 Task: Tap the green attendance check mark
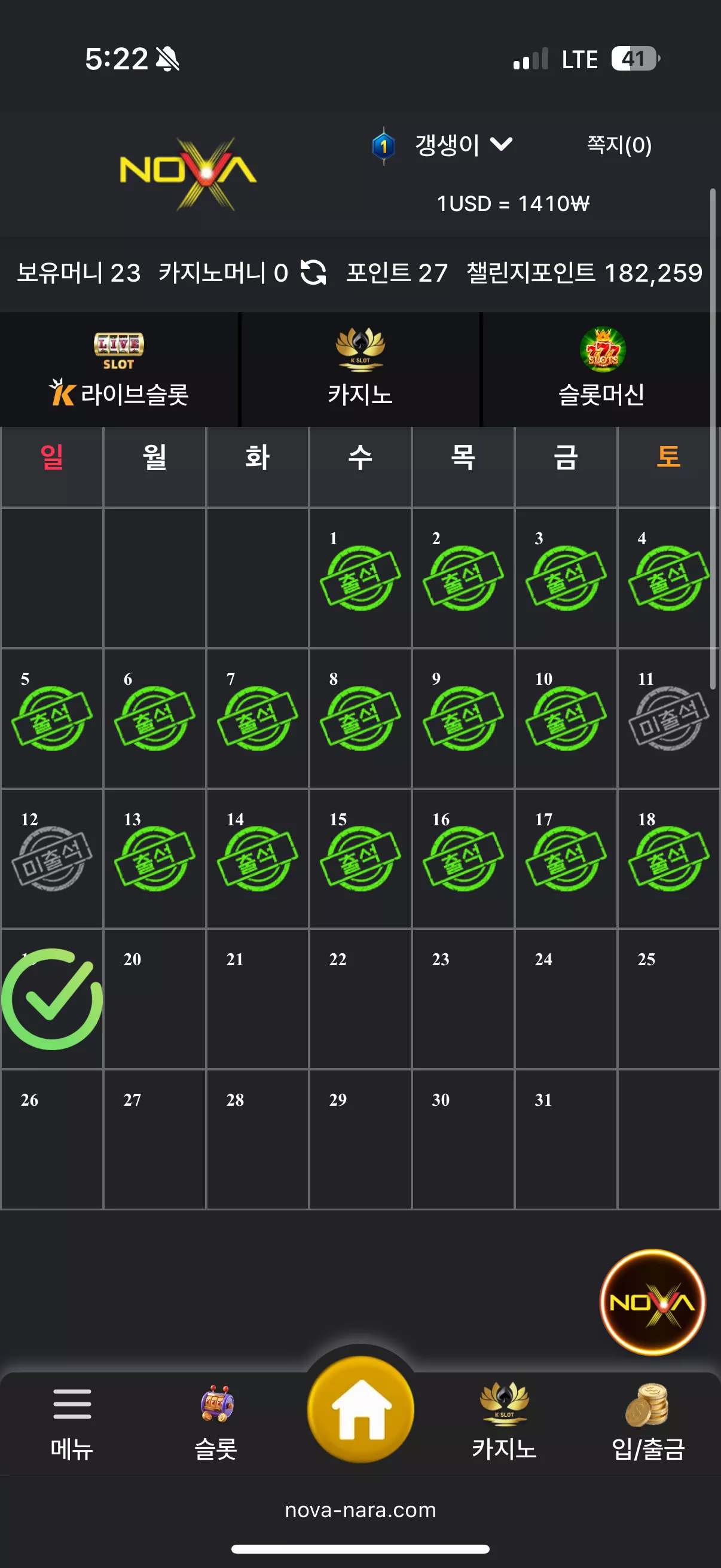coord(53,998)
